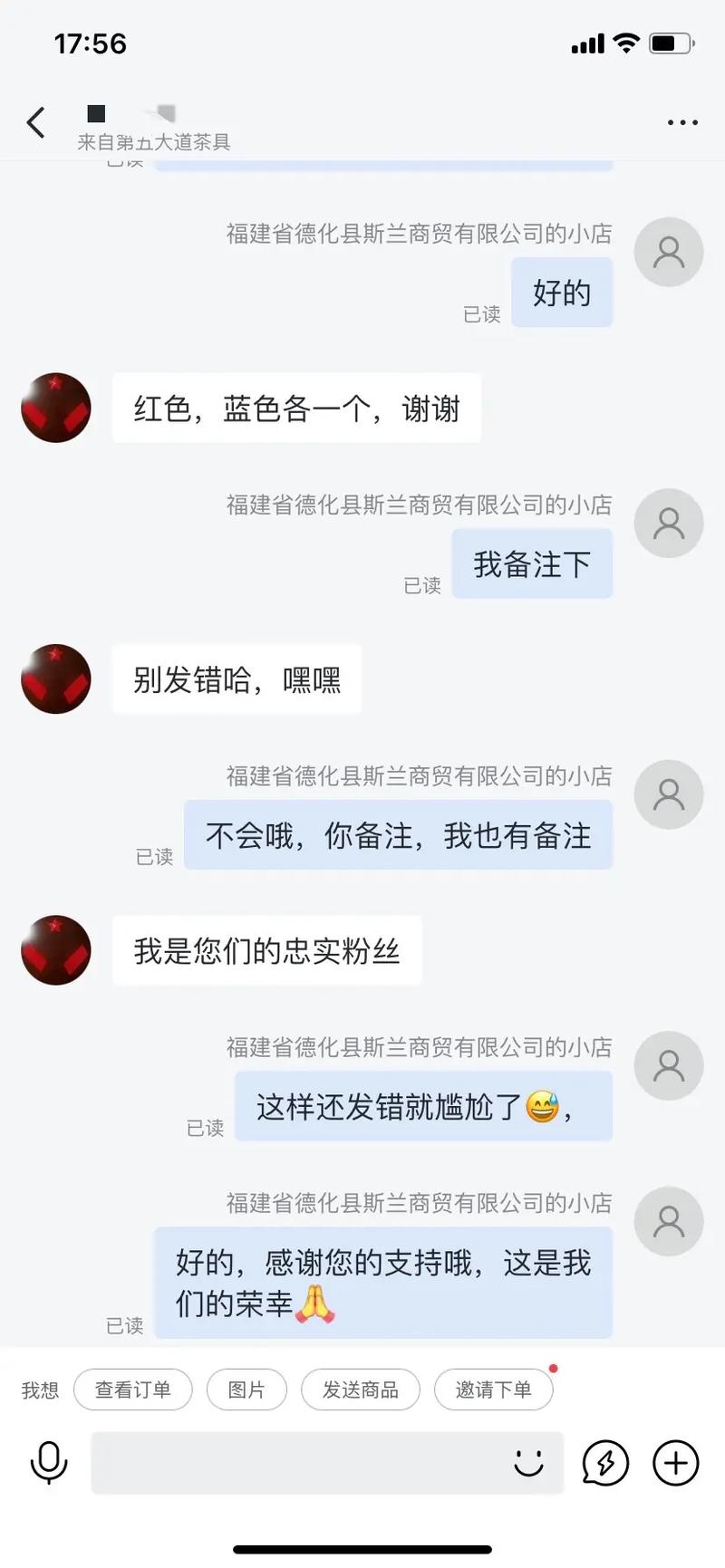This screenshot has height=1568, width=725.
Task: Tap the 查看订单 quick action button
Action: (133, 1389)
